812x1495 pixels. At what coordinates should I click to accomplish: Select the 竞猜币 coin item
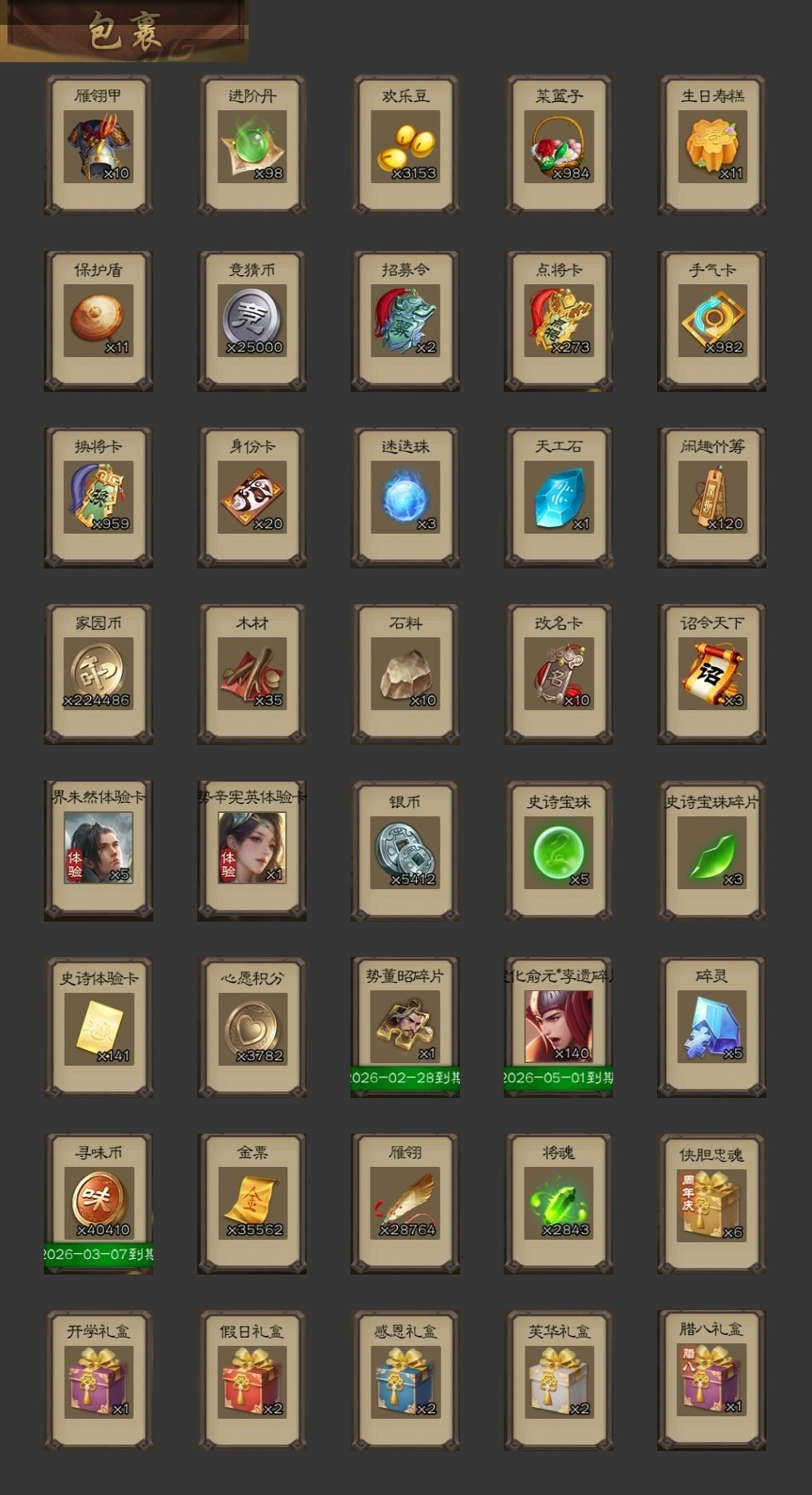[252, 322]
